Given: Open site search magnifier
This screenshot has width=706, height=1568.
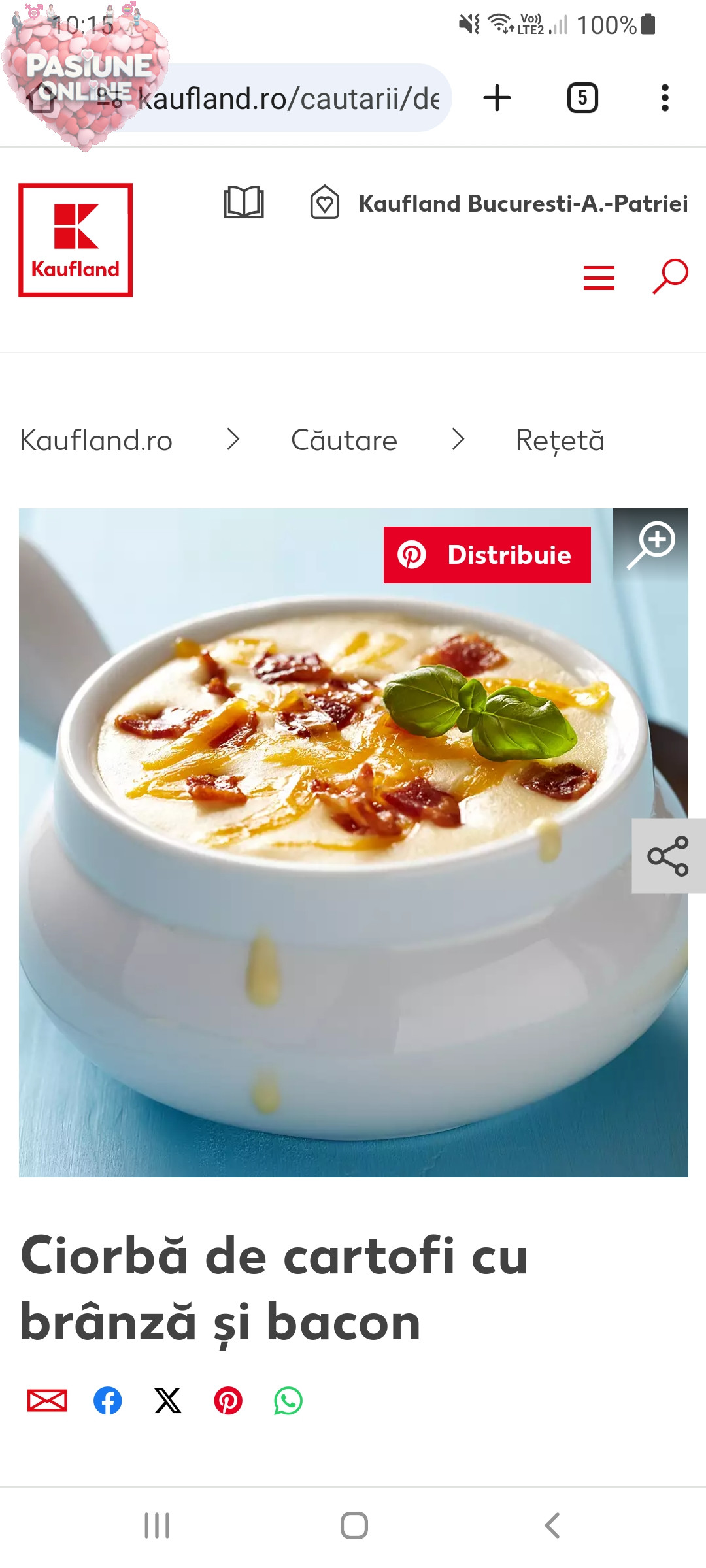Looking at the screenshot, I should point(670,276).
